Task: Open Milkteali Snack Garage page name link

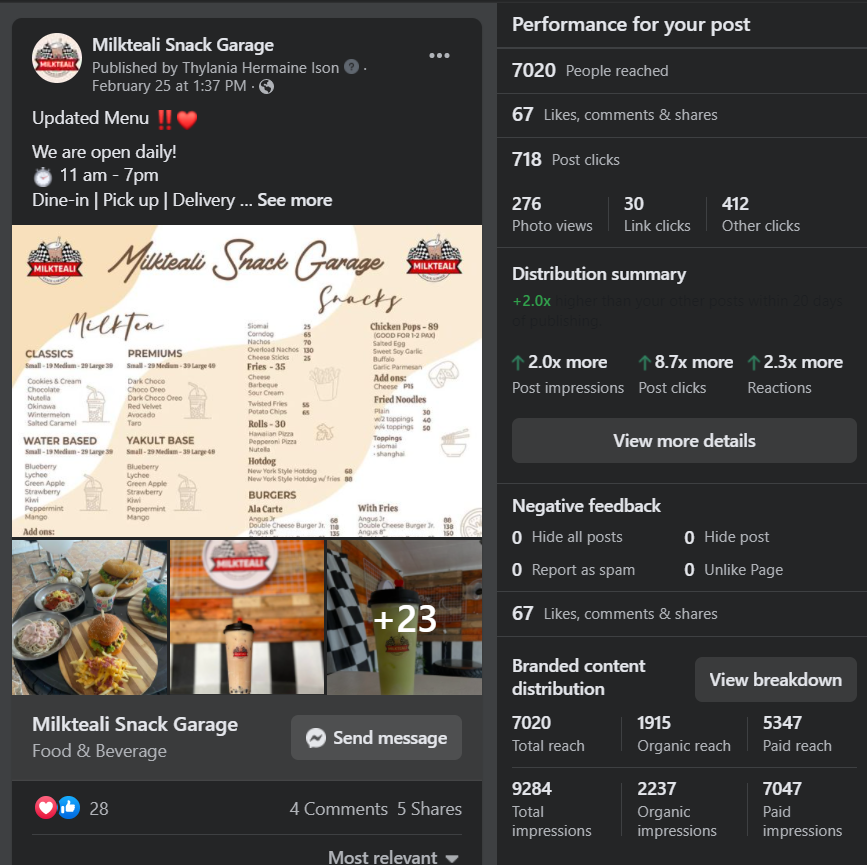Action: pyautogui.click(x=182, y=45)
